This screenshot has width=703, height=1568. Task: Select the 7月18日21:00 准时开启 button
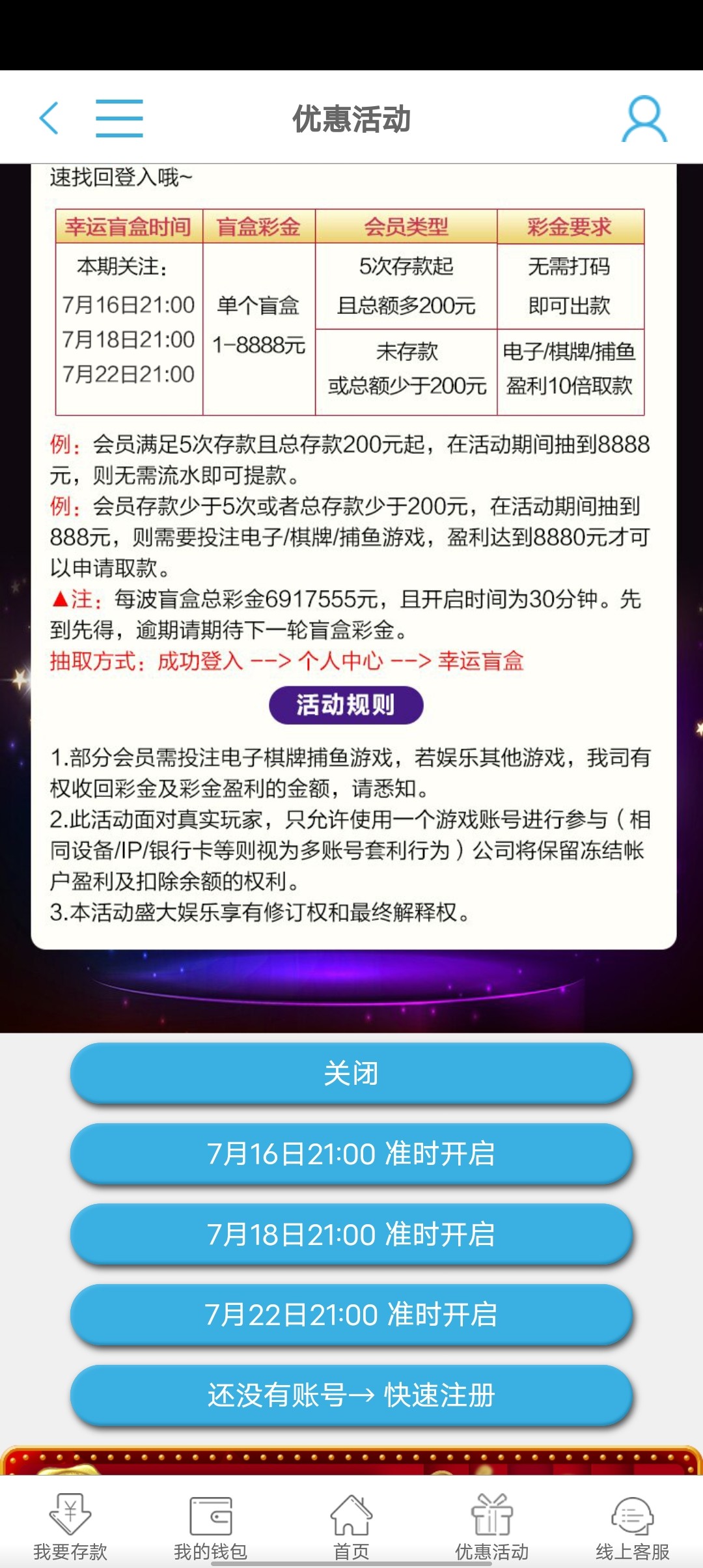[351, 1234]
